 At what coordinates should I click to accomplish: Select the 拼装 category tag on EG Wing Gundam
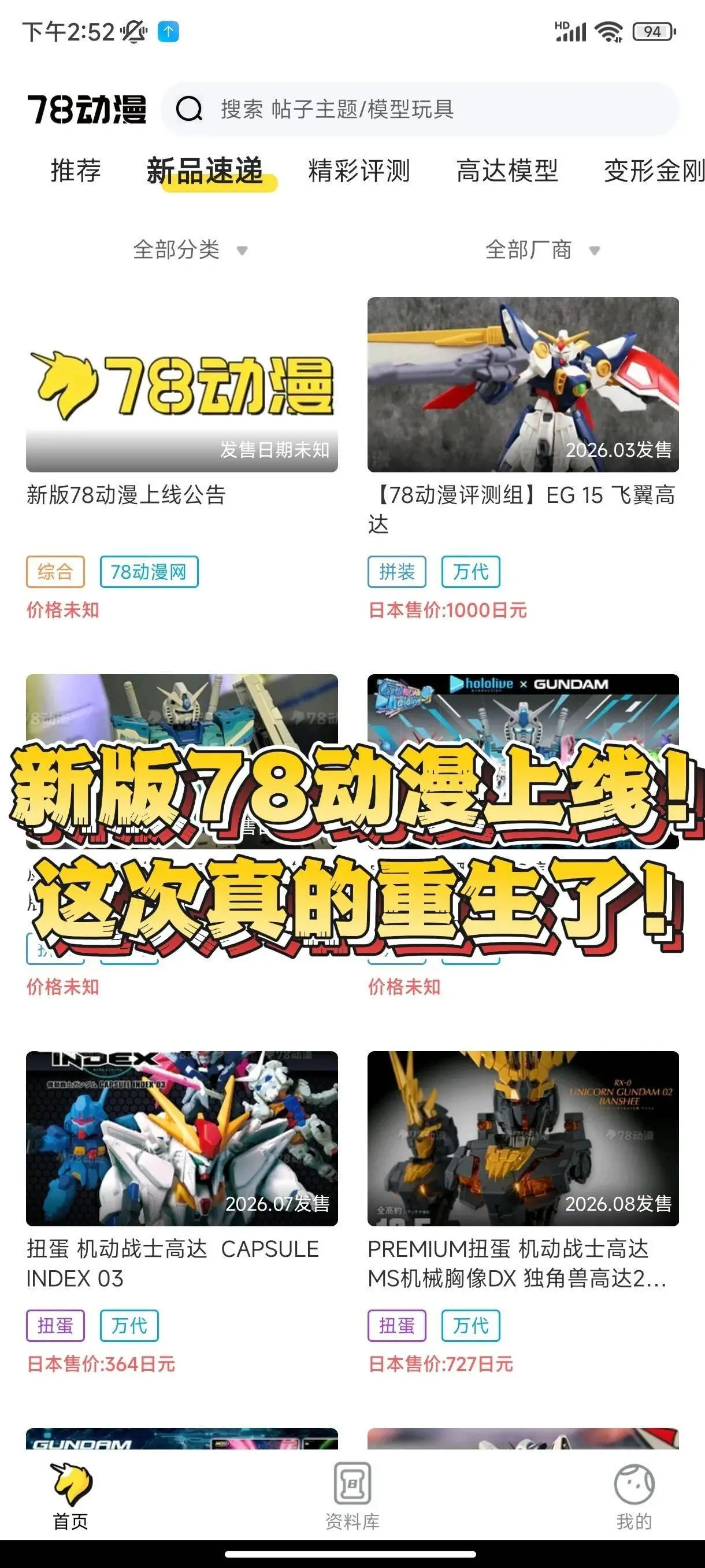[x=398, y=572]
